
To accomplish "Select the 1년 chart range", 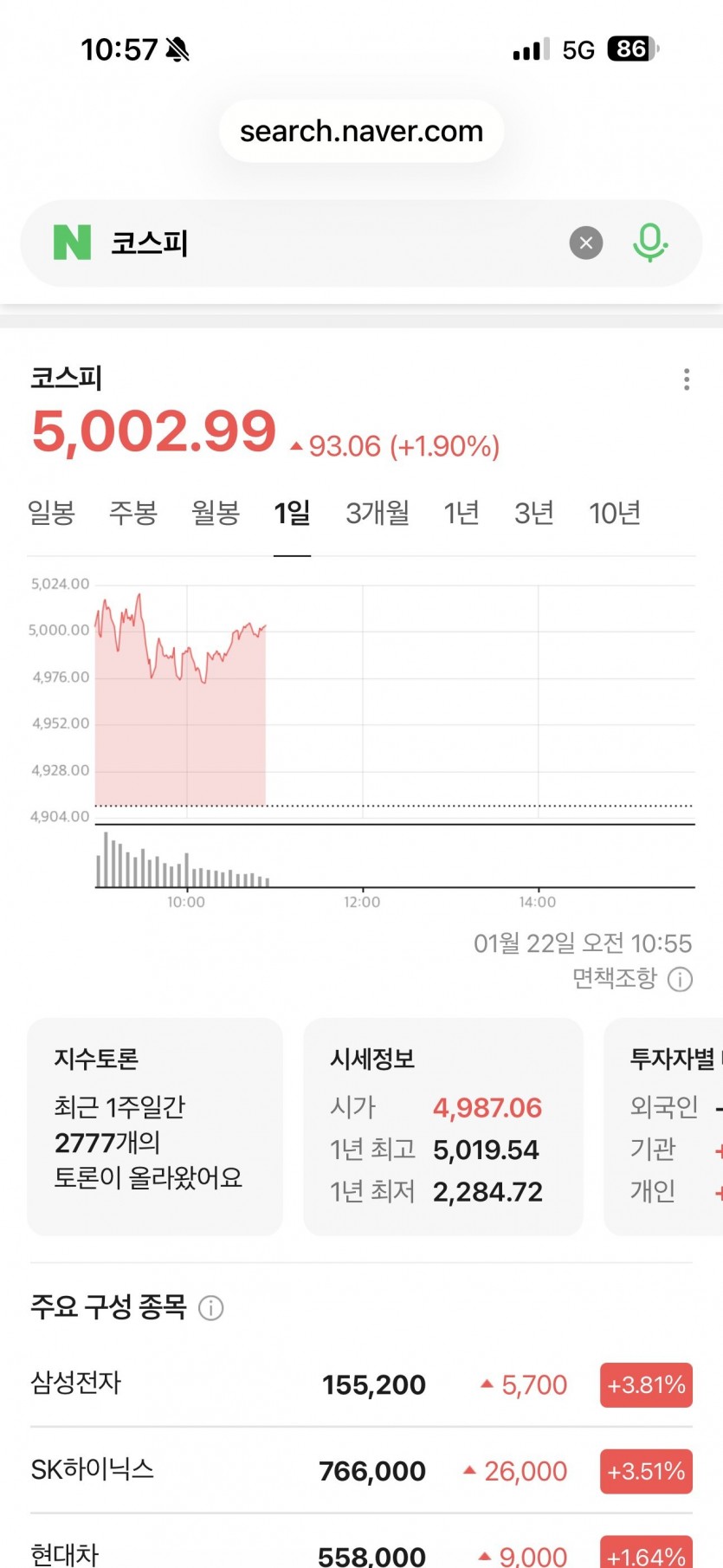I will (x=462, y=513).
